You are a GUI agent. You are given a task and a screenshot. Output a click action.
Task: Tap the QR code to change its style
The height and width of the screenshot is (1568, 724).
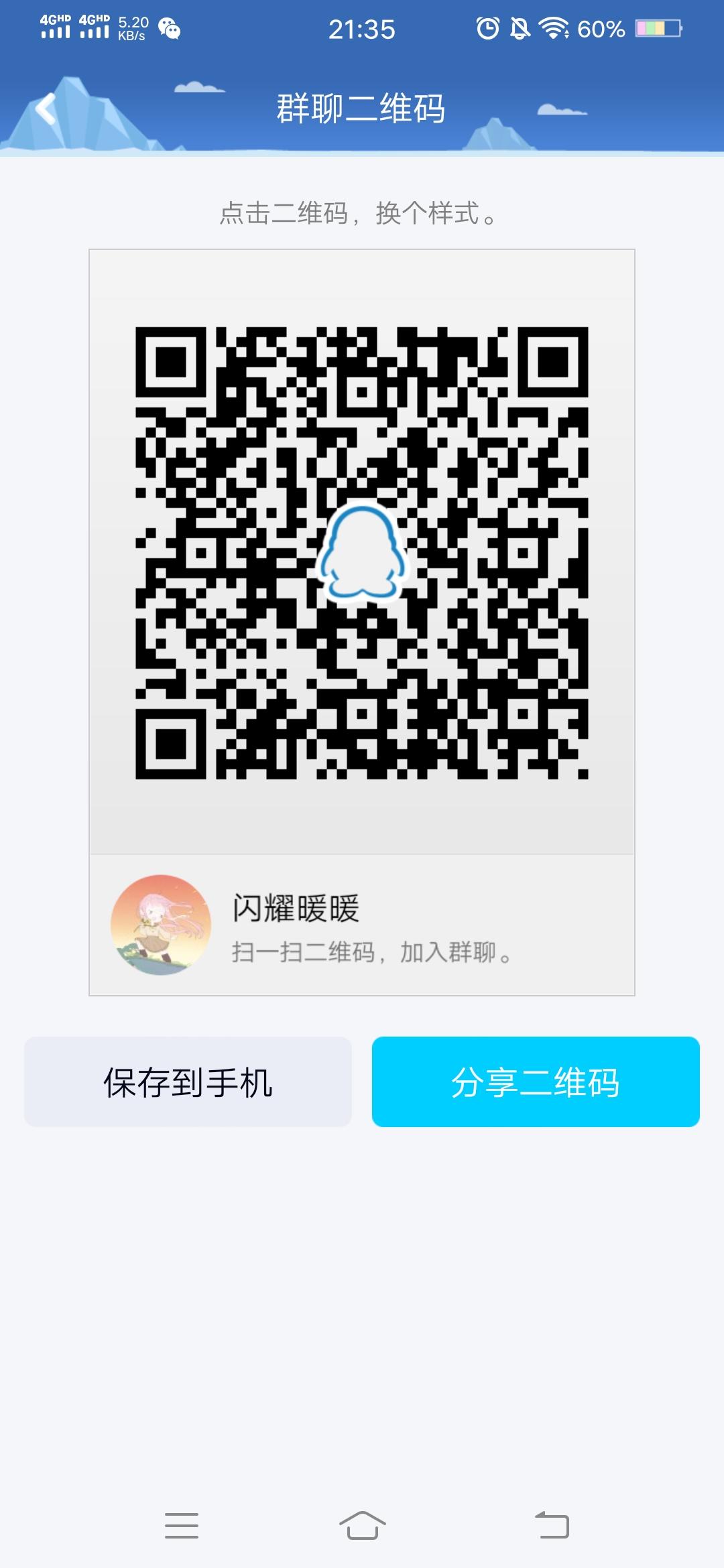[x=362, y=552]
